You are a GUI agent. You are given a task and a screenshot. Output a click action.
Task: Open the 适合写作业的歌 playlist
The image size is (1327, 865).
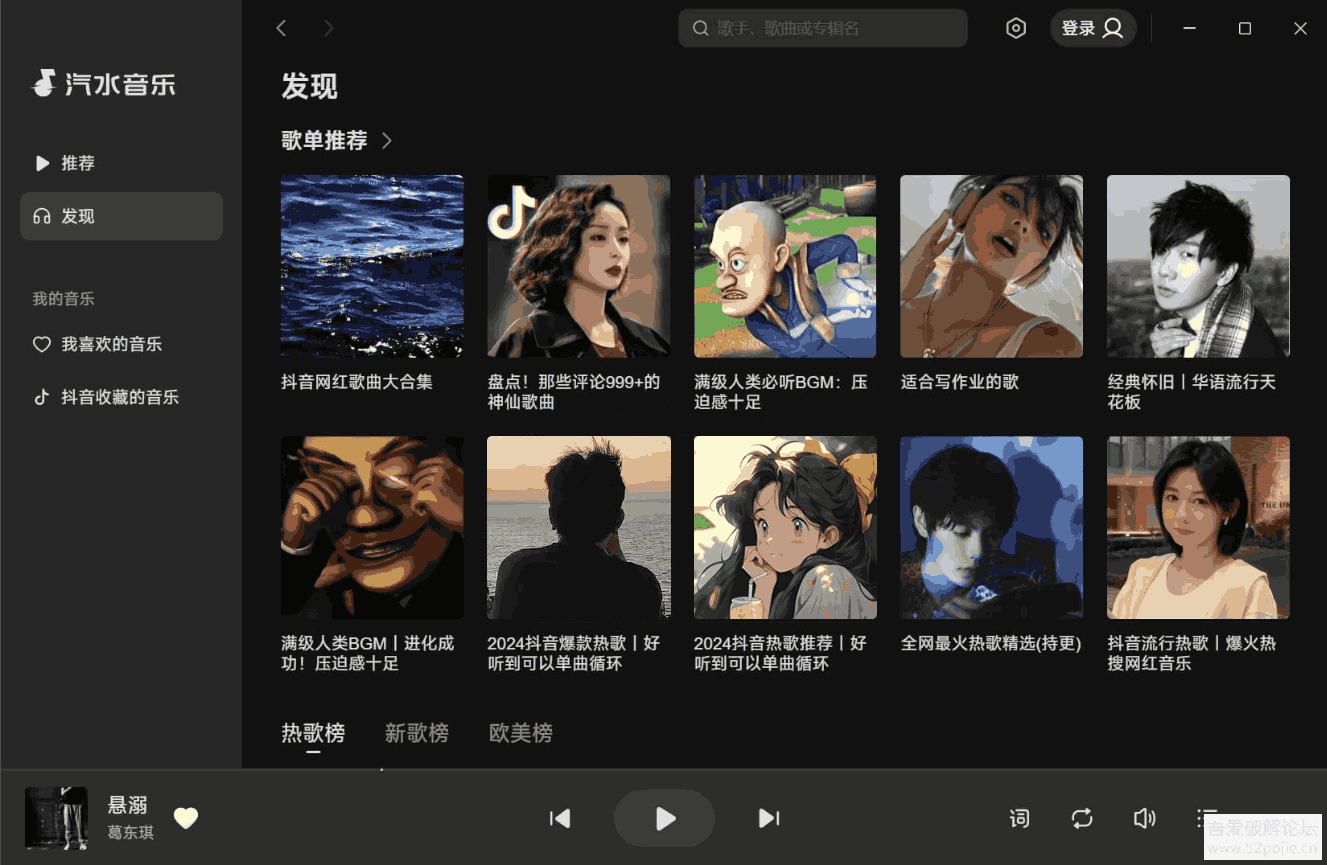(x=991, y=267)
